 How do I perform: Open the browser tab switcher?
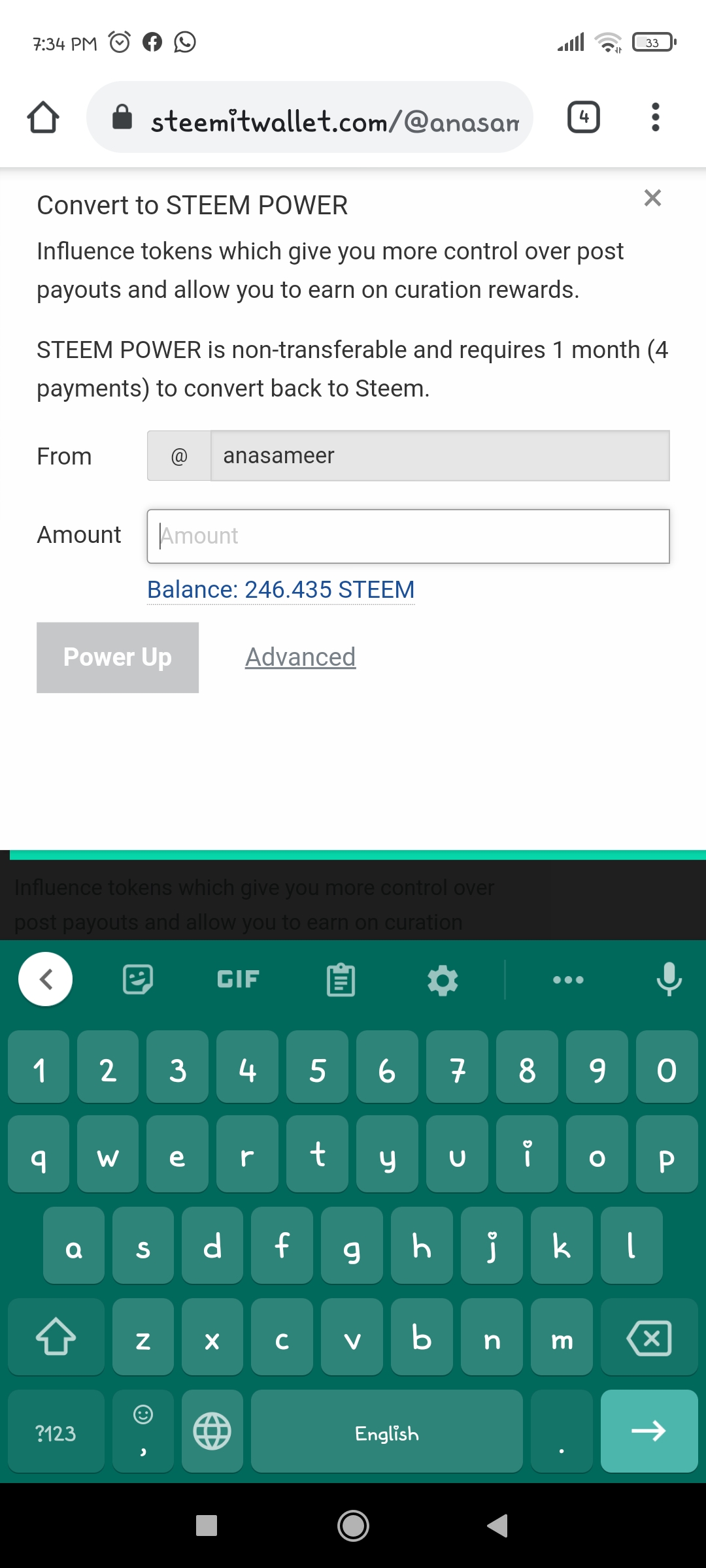pyautogui.click(x=584, y=118)
